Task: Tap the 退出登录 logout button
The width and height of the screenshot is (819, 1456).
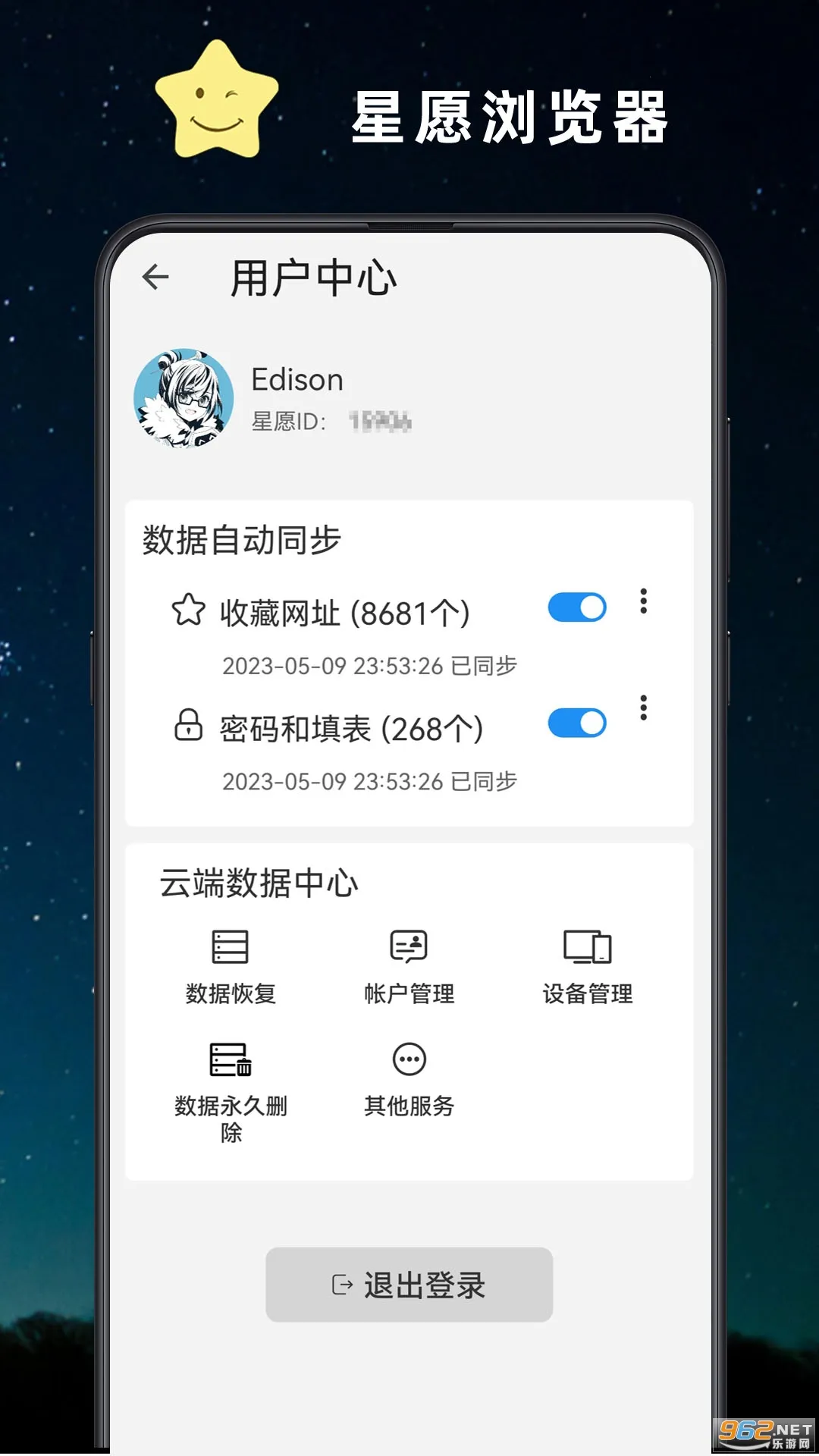Action: 409,1285
